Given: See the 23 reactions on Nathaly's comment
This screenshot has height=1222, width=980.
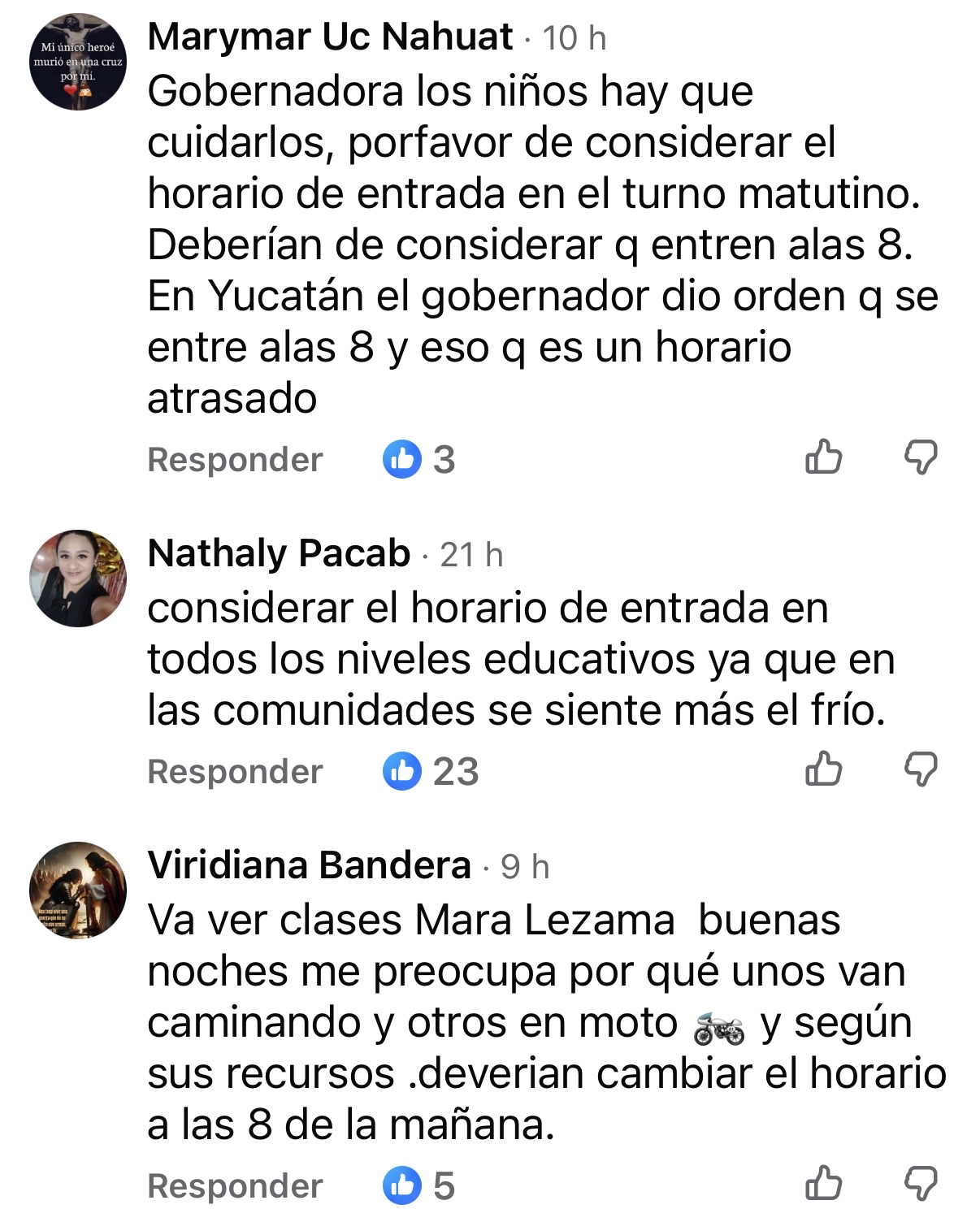Looking at the screenshot, I should (x=431, y=772).
